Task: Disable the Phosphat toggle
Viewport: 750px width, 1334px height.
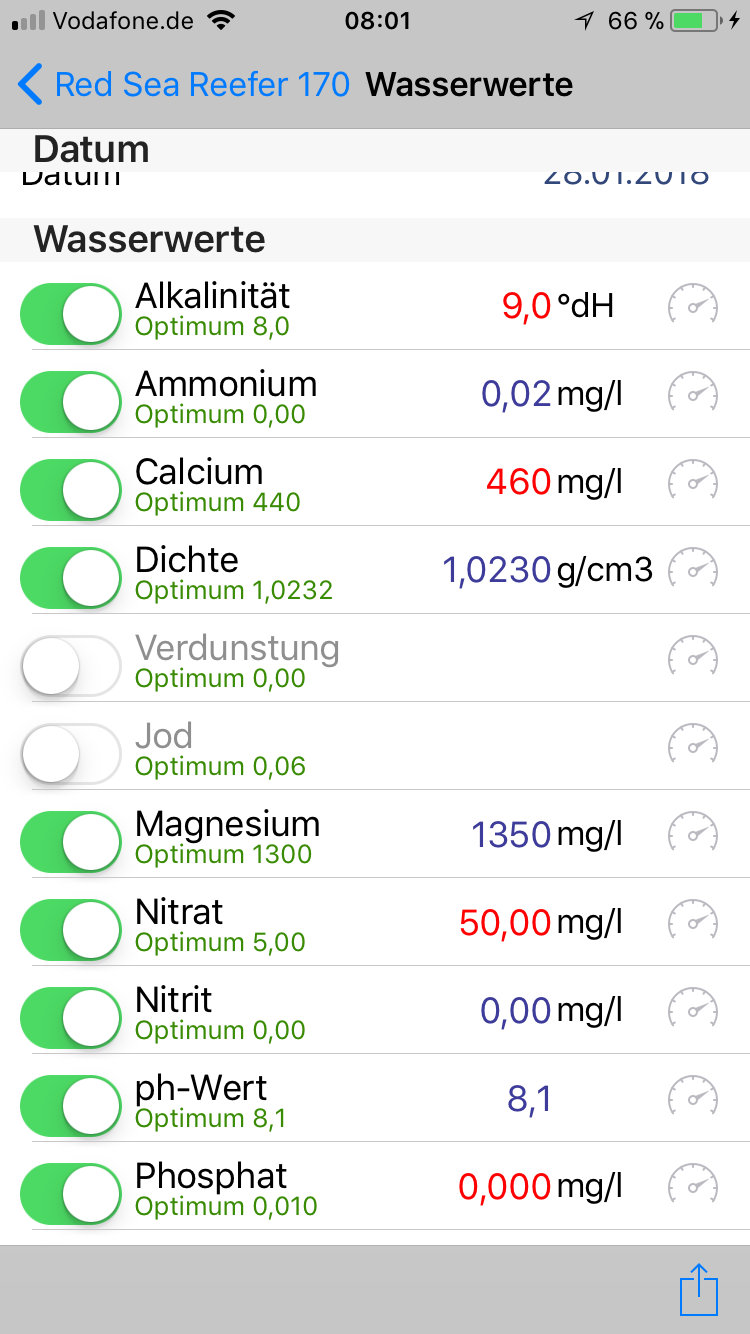Action: (71, 1194)
